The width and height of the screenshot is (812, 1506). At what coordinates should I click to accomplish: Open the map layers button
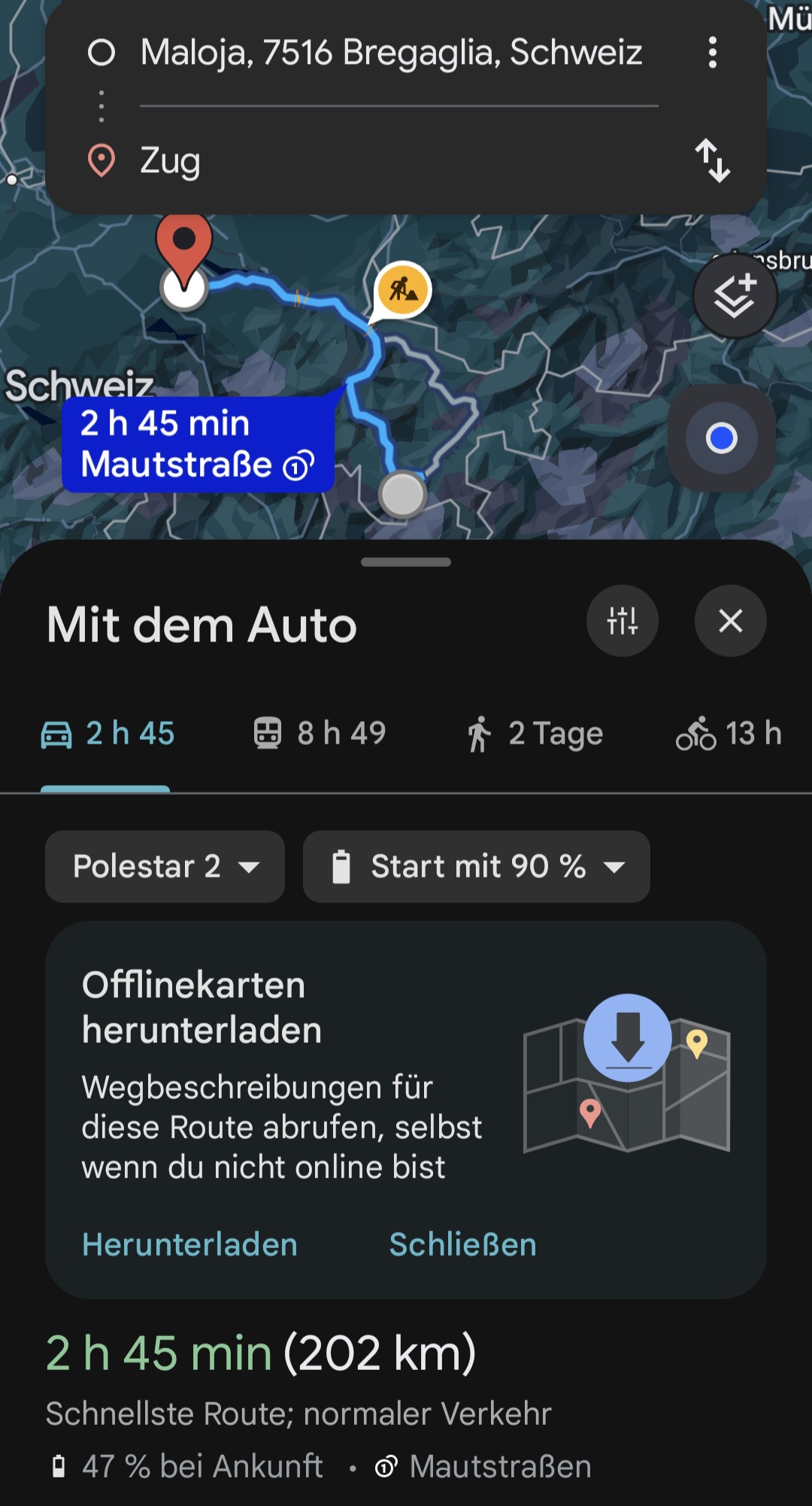pyautogui.click(x=735, y=296)
